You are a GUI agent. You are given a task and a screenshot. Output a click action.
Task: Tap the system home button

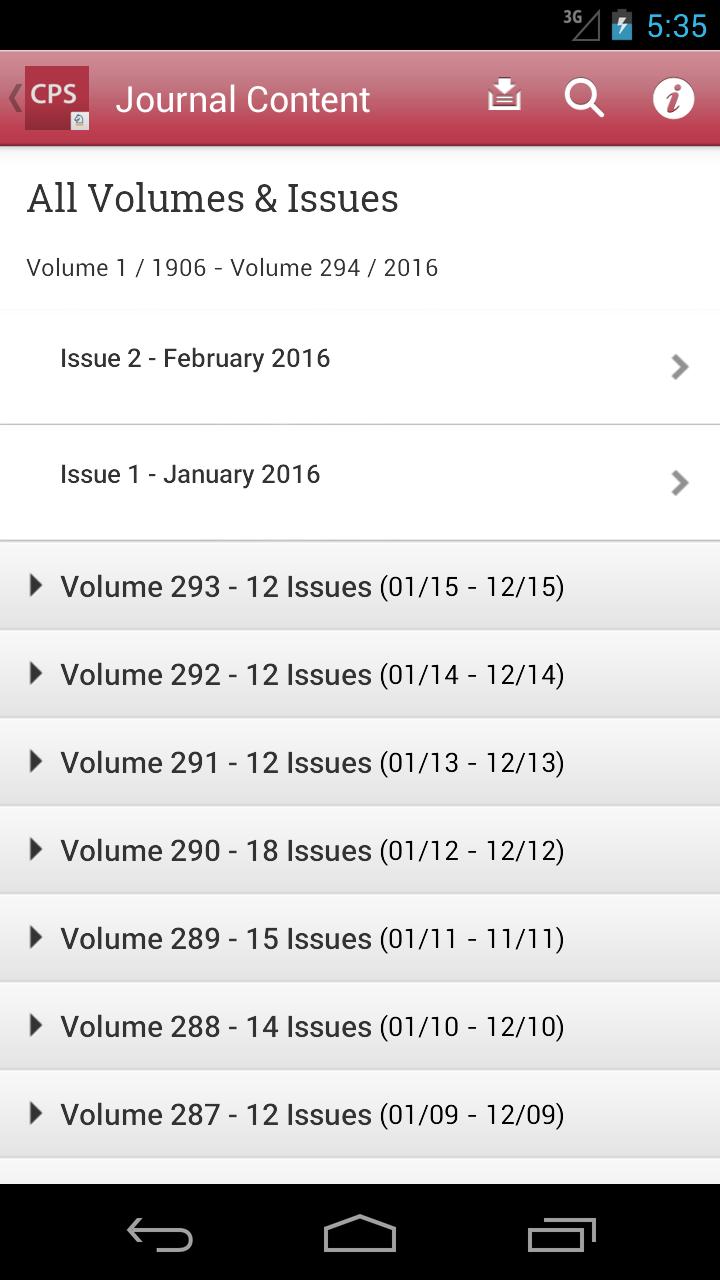click(x=360, y=1234)
